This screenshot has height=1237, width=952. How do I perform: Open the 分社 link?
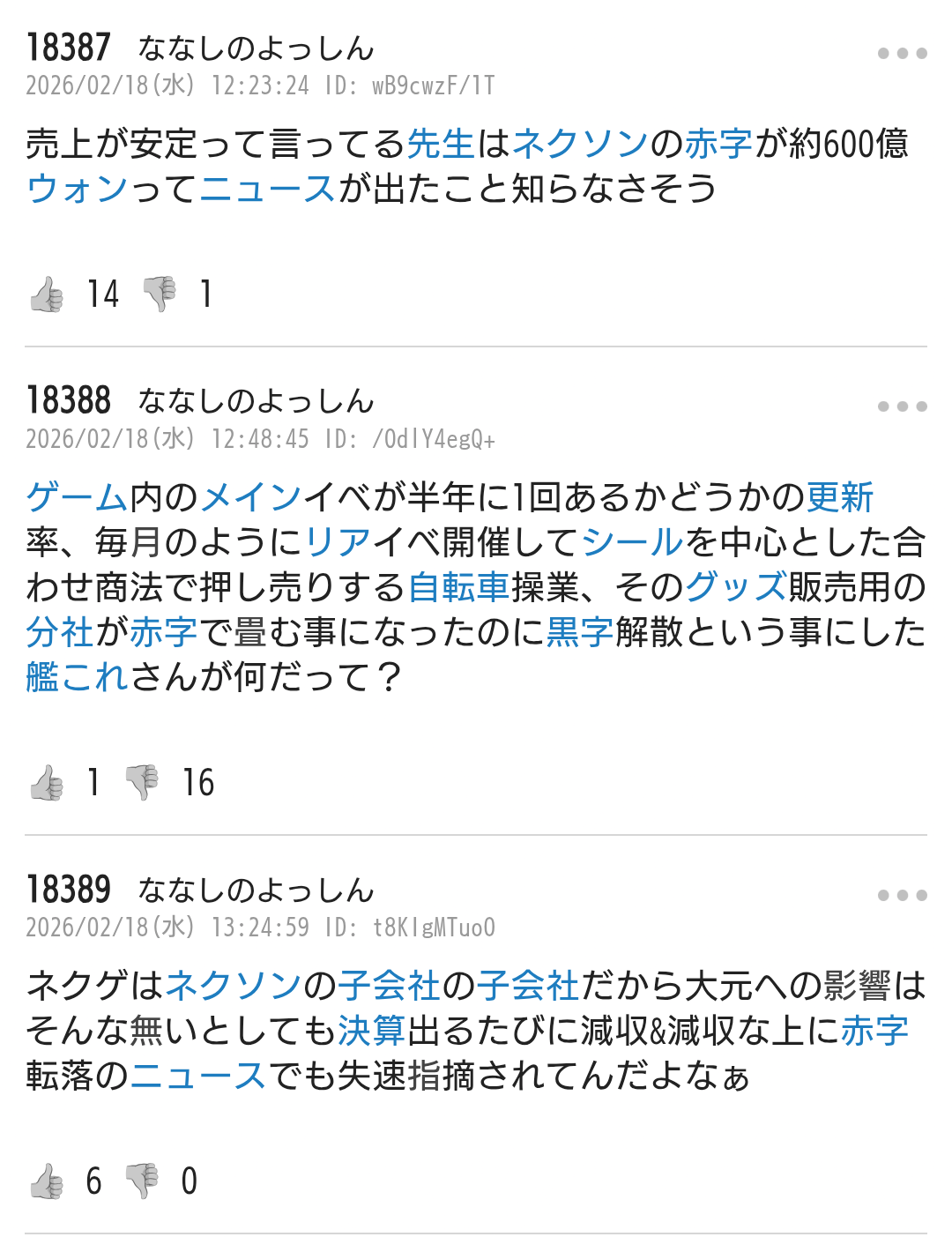(x=60, y=632)
